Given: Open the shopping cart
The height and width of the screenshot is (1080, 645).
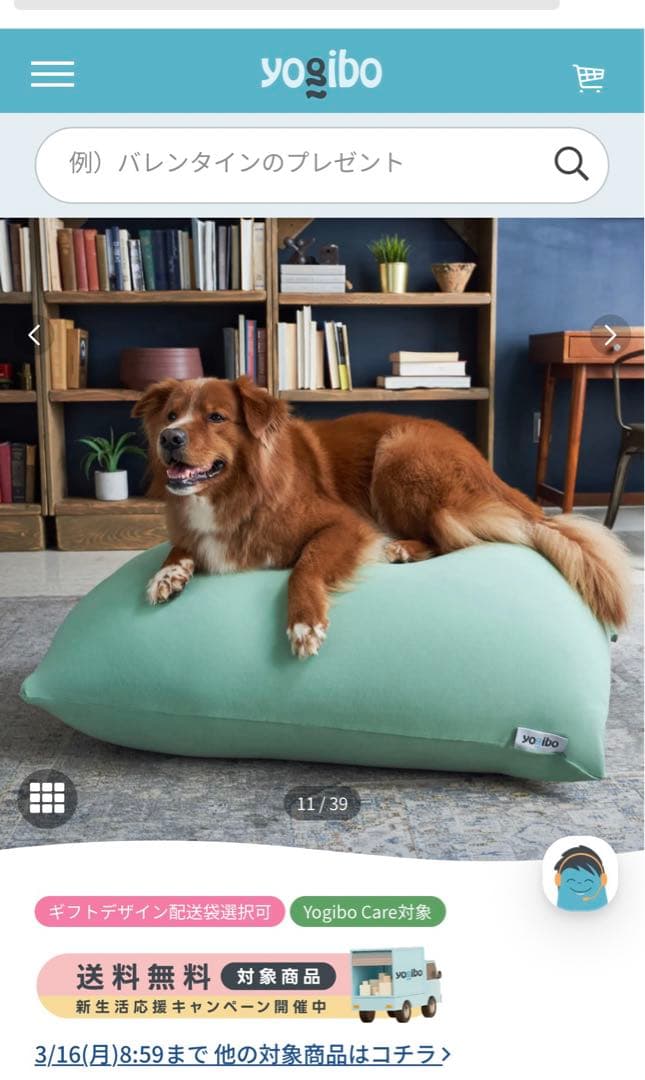Looking at the screenshot, I should 588,77.
